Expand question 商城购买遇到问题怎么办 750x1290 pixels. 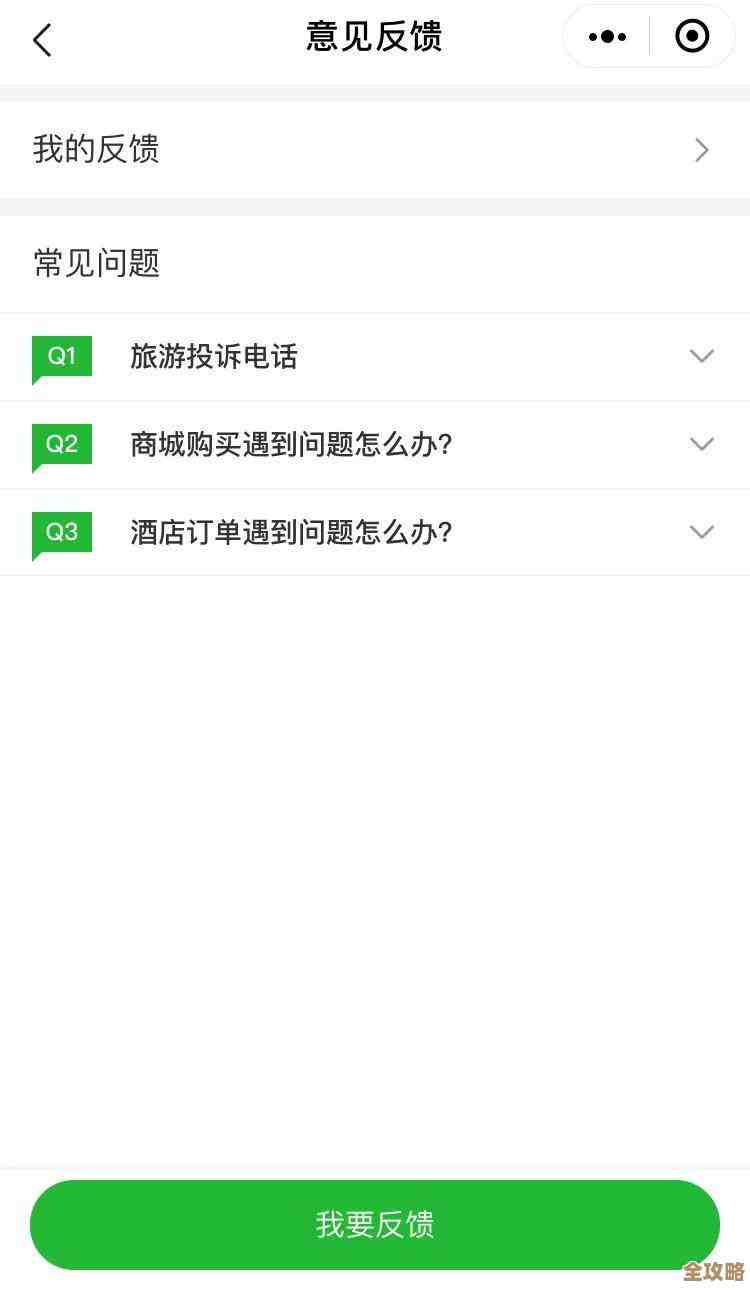tap(701, 444)
